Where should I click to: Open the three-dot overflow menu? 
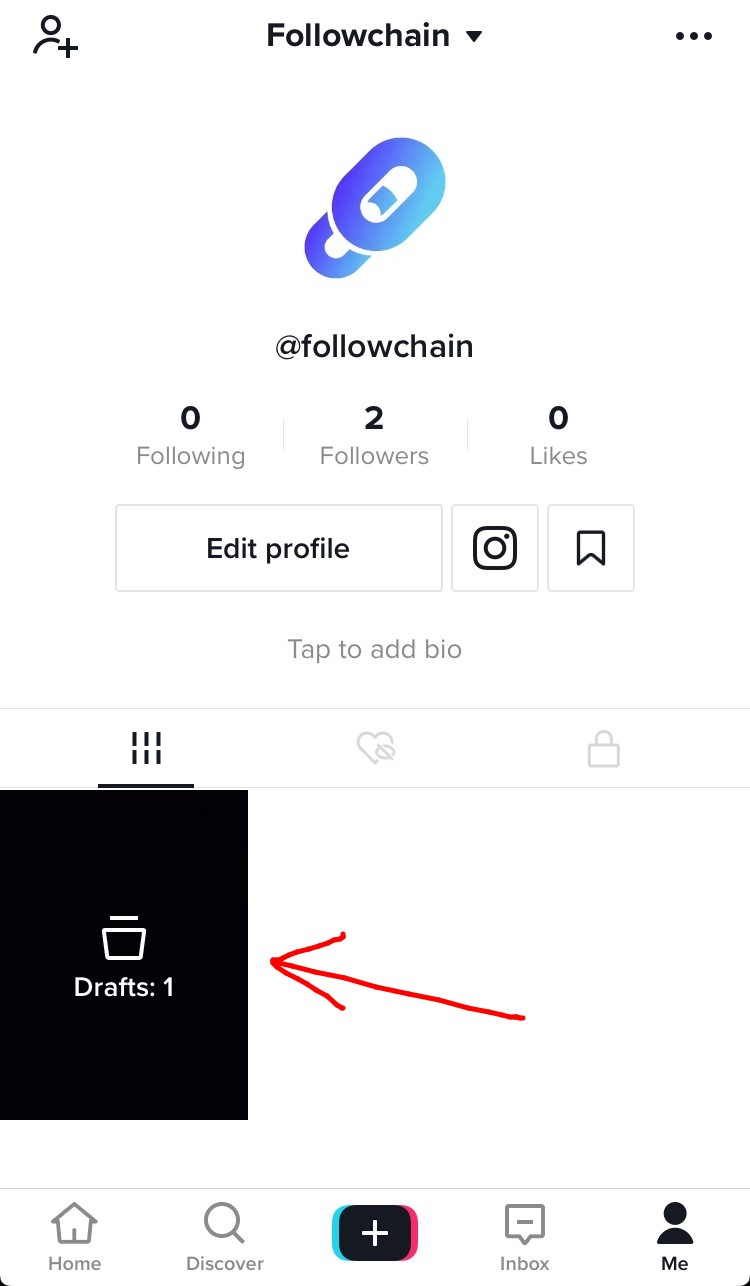693,37
